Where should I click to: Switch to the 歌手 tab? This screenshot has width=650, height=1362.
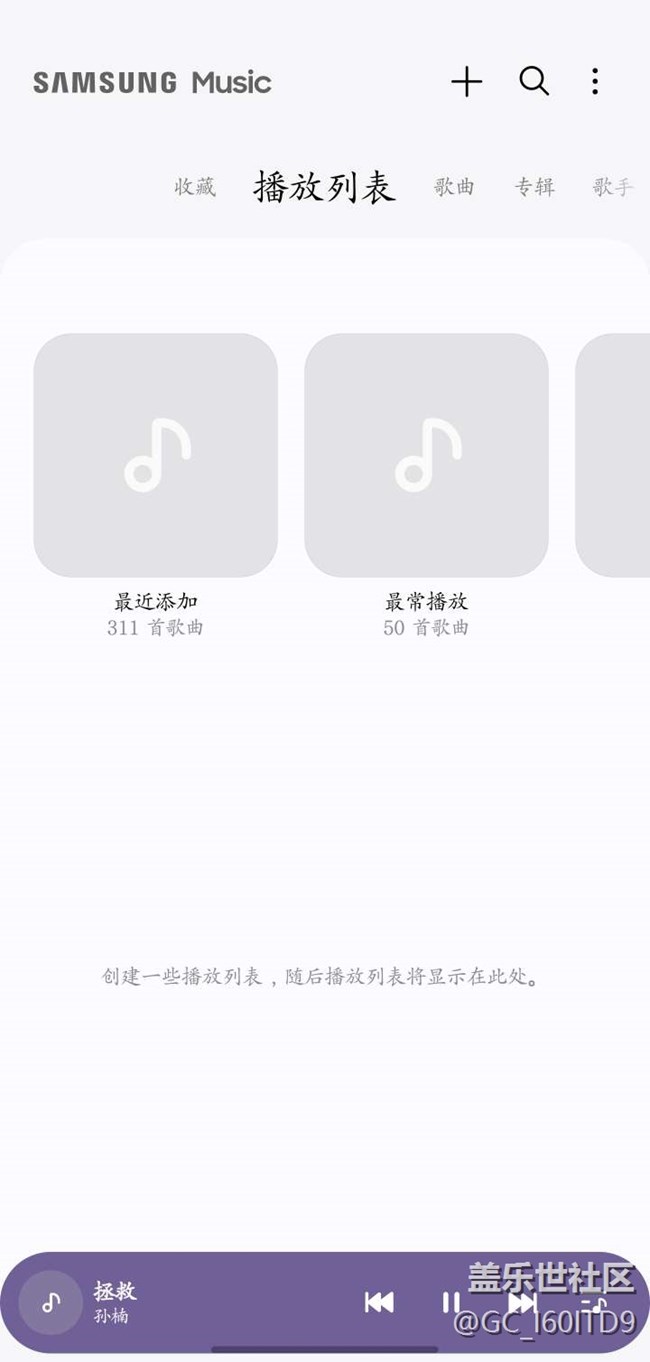613,187
